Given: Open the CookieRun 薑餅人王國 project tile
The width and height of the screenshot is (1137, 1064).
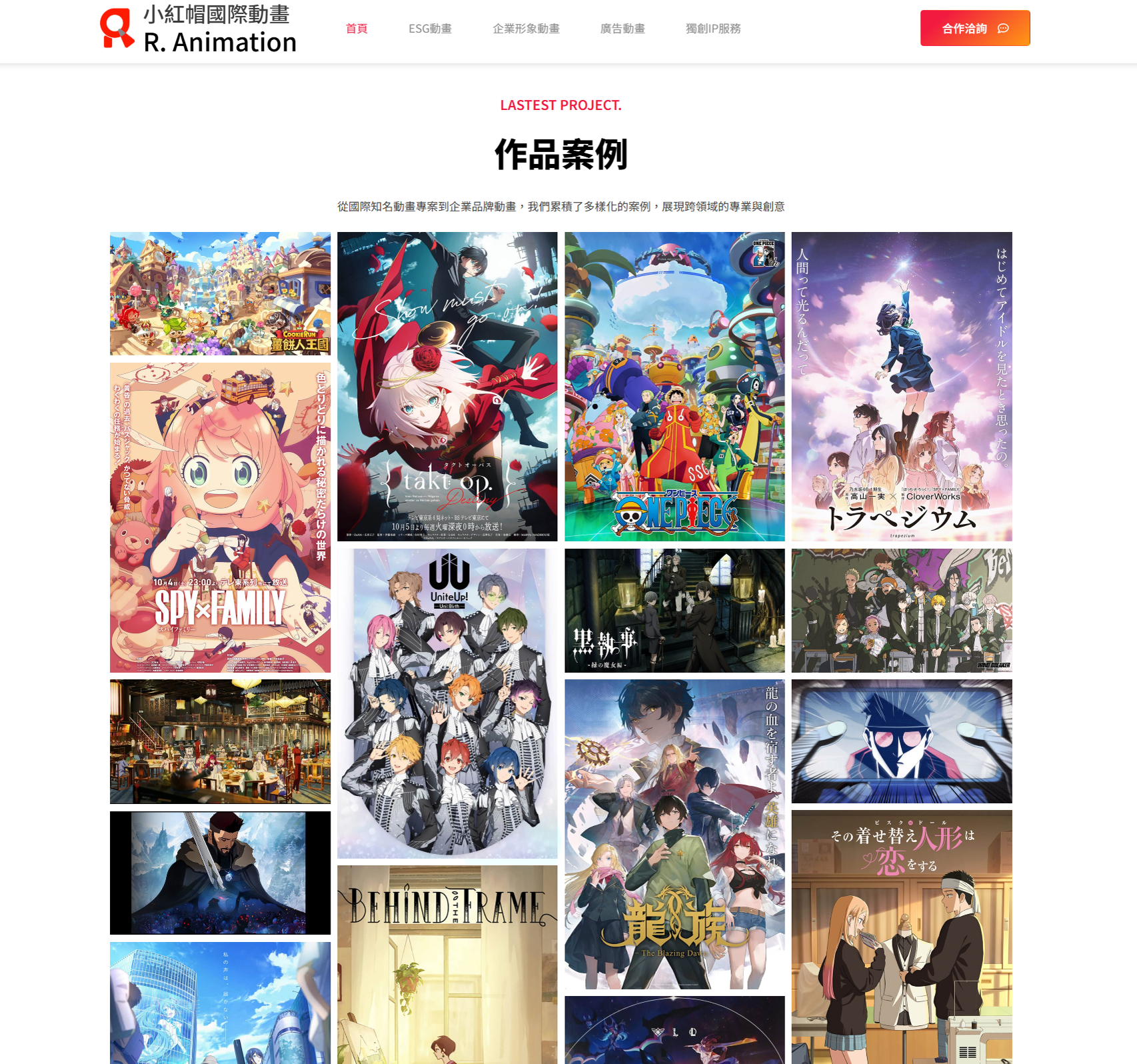Looking at the screenshot, I should point(220,293).
